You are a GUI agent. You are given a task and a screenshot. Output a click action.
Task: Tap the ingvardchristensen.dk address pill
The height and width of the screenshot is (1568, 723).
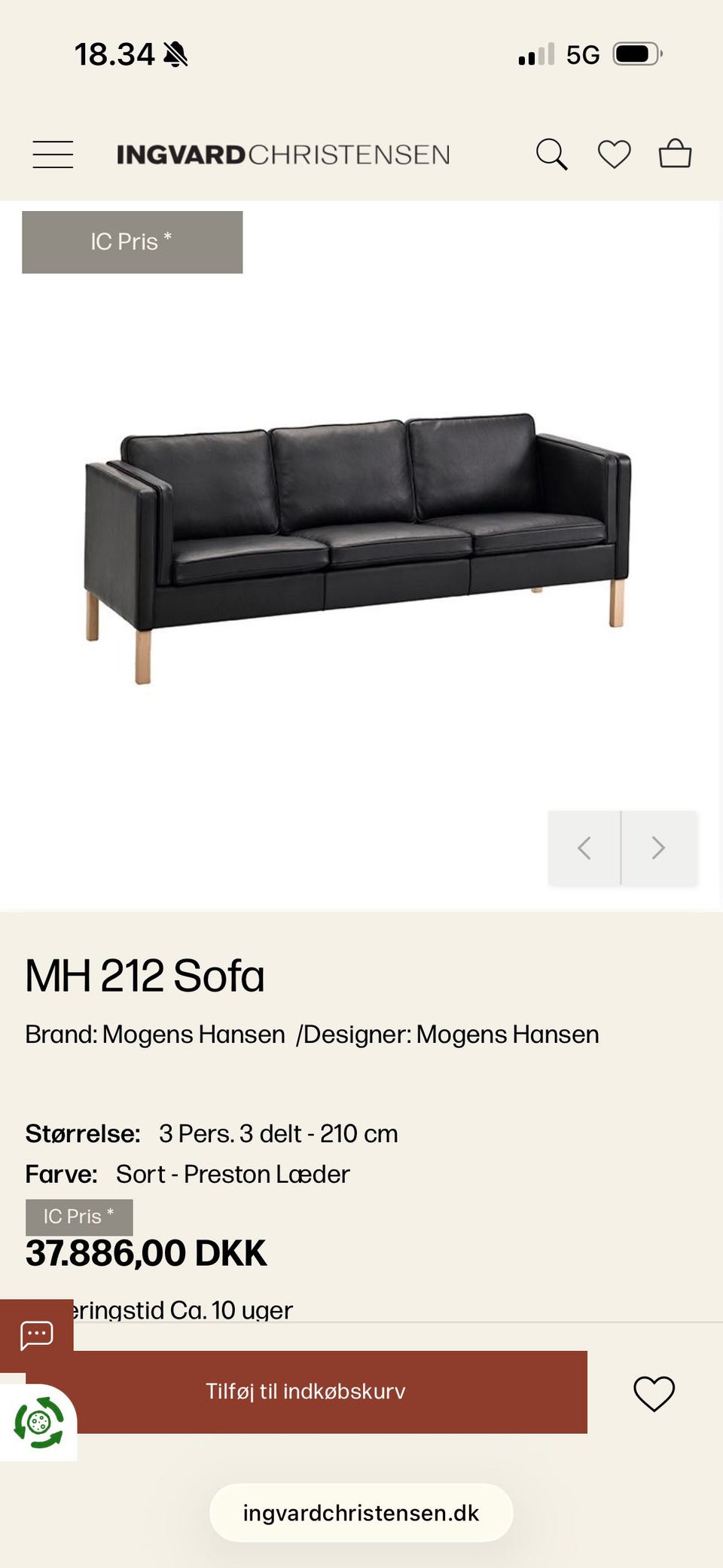click(361, 1513)
